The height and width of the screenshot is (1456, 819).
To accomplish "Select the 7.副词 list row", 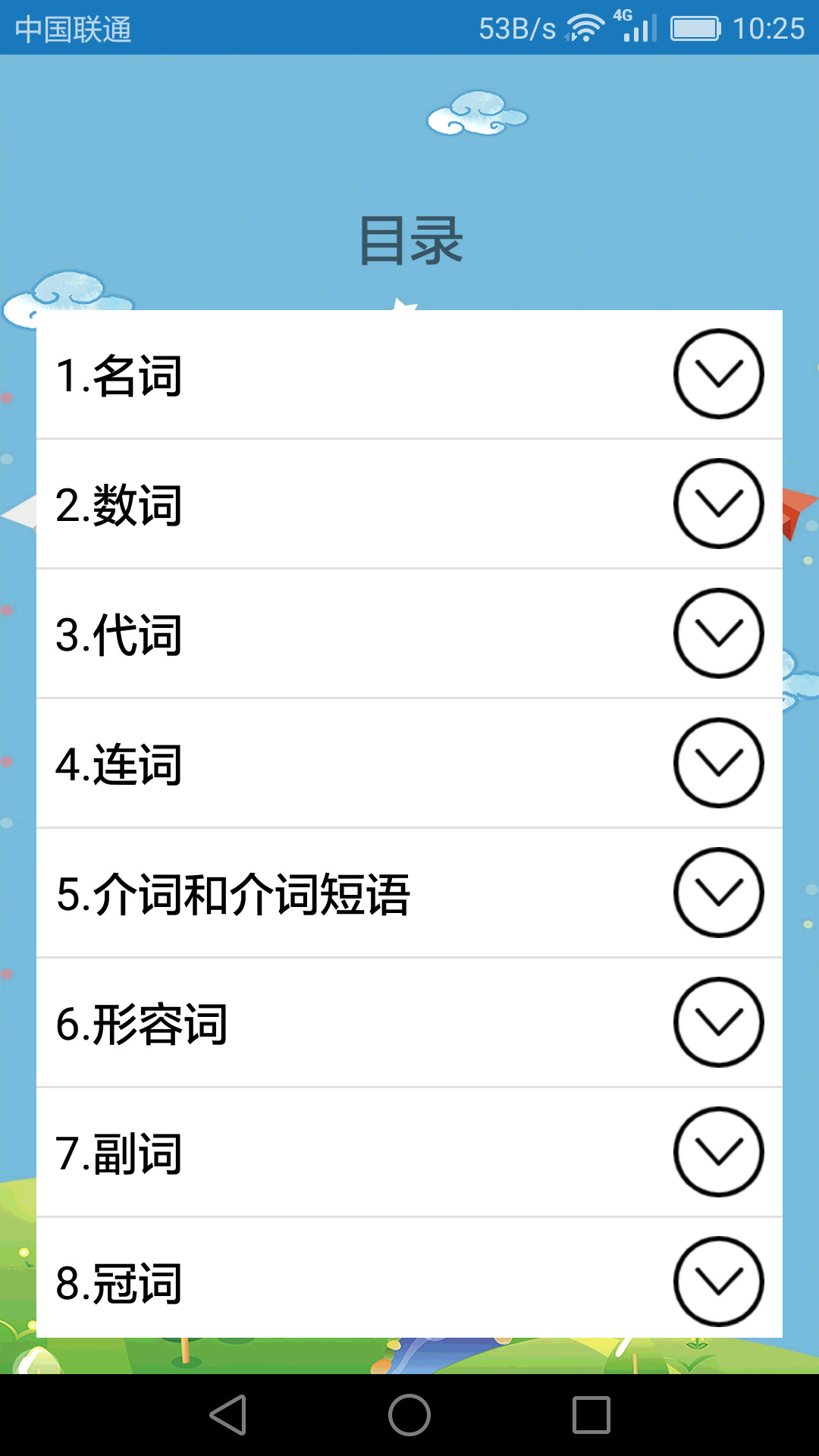I will point(303,1152).
